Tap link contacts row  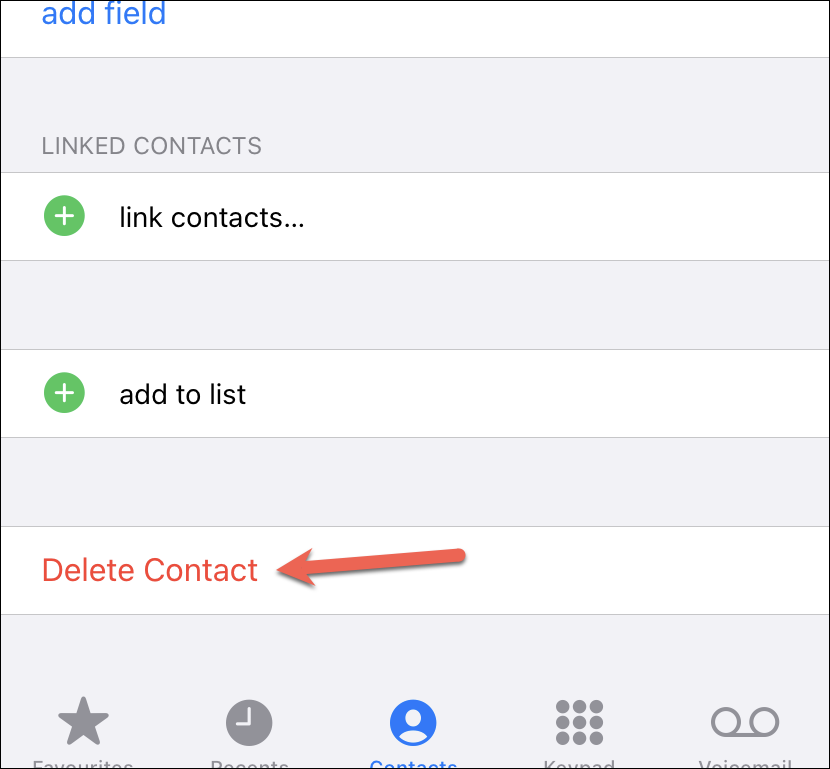click(211, 217)
